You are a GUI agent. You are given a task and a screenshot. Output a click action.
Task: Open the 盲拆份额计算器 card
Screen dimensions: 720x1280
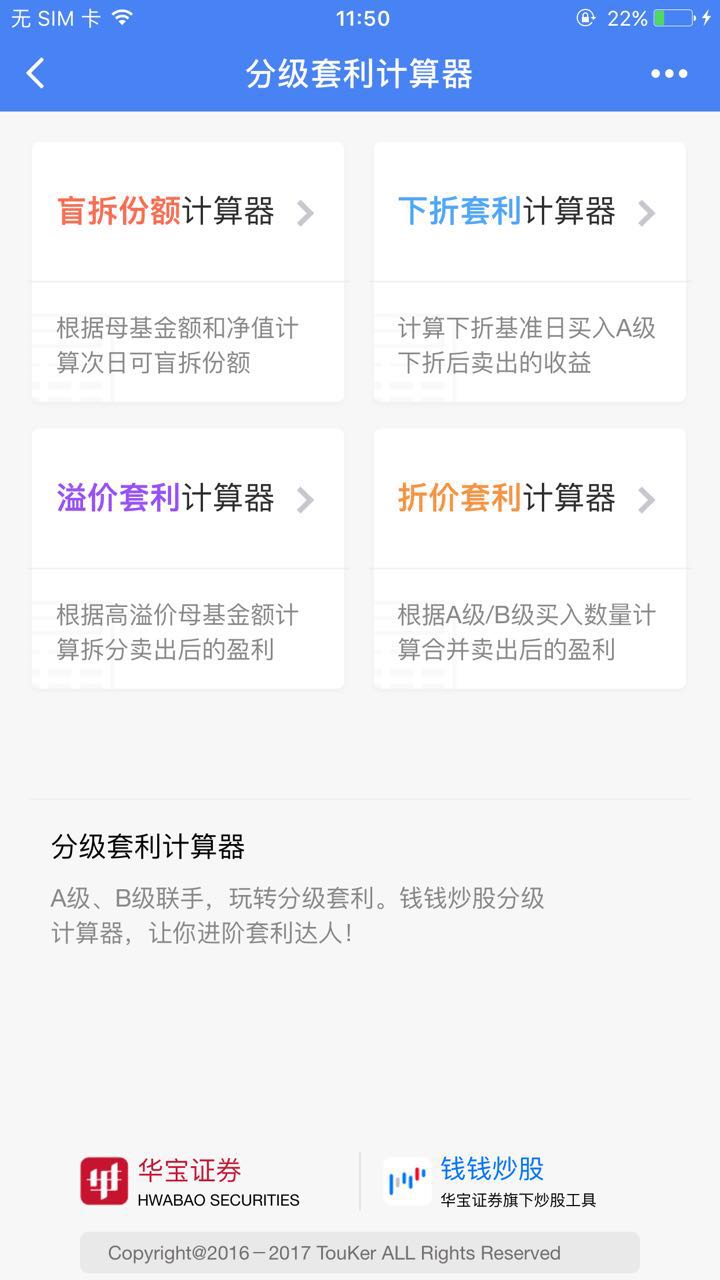click(x=188, y=270)
